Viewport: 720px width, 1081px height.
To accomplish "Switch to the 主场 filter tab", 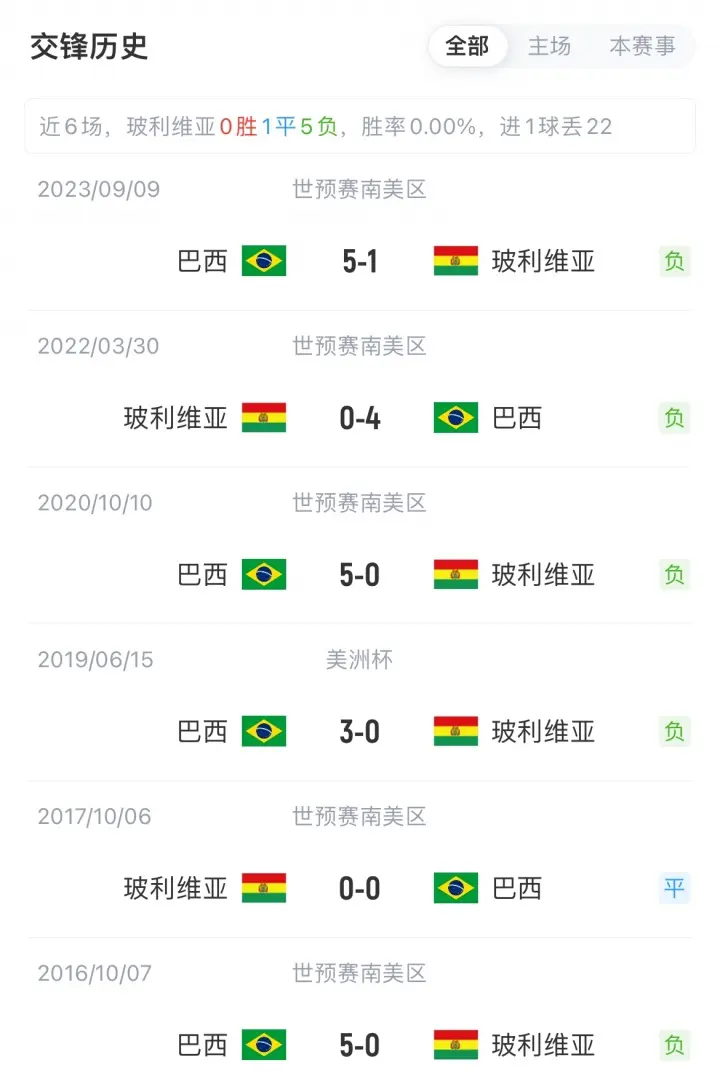I will [x=549, y=46].
